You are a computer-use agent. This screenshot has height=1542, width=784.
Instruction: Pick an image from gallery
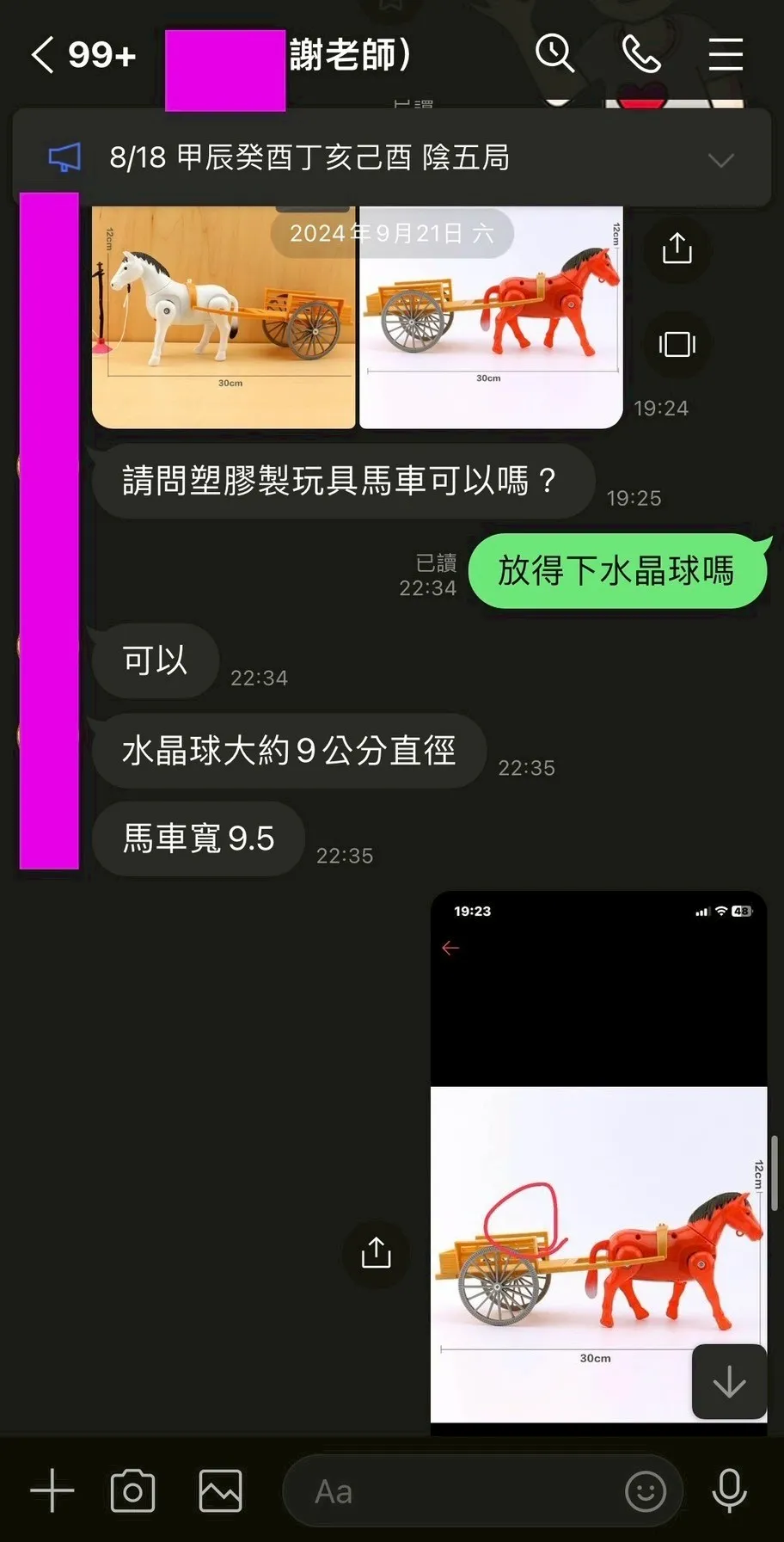click(x=220, y=1490)
